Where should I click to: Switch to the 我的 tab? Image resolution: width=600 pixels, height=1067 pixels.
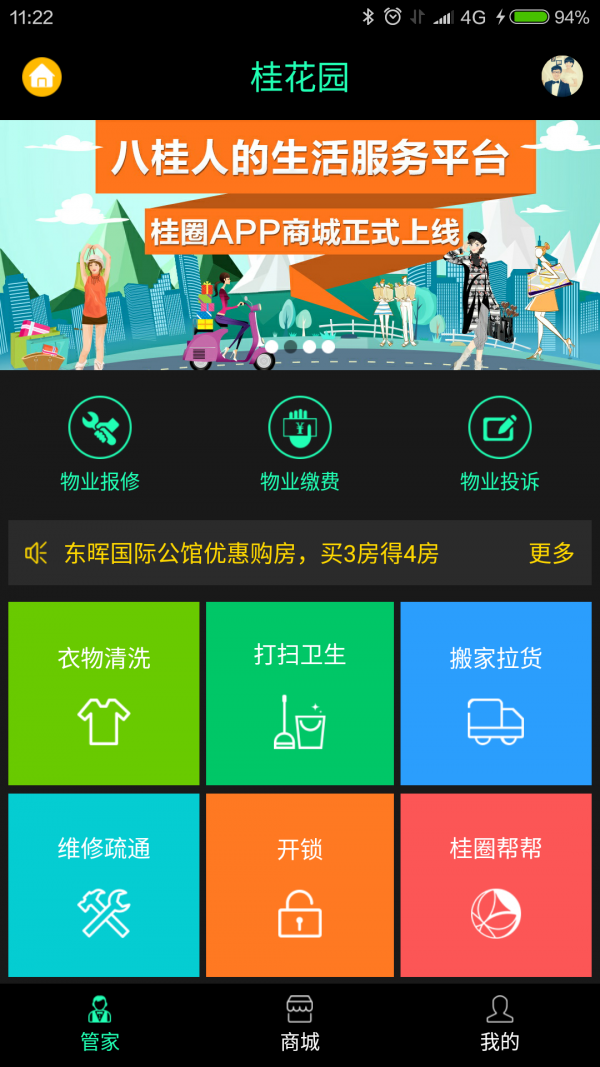point(500,1023)
